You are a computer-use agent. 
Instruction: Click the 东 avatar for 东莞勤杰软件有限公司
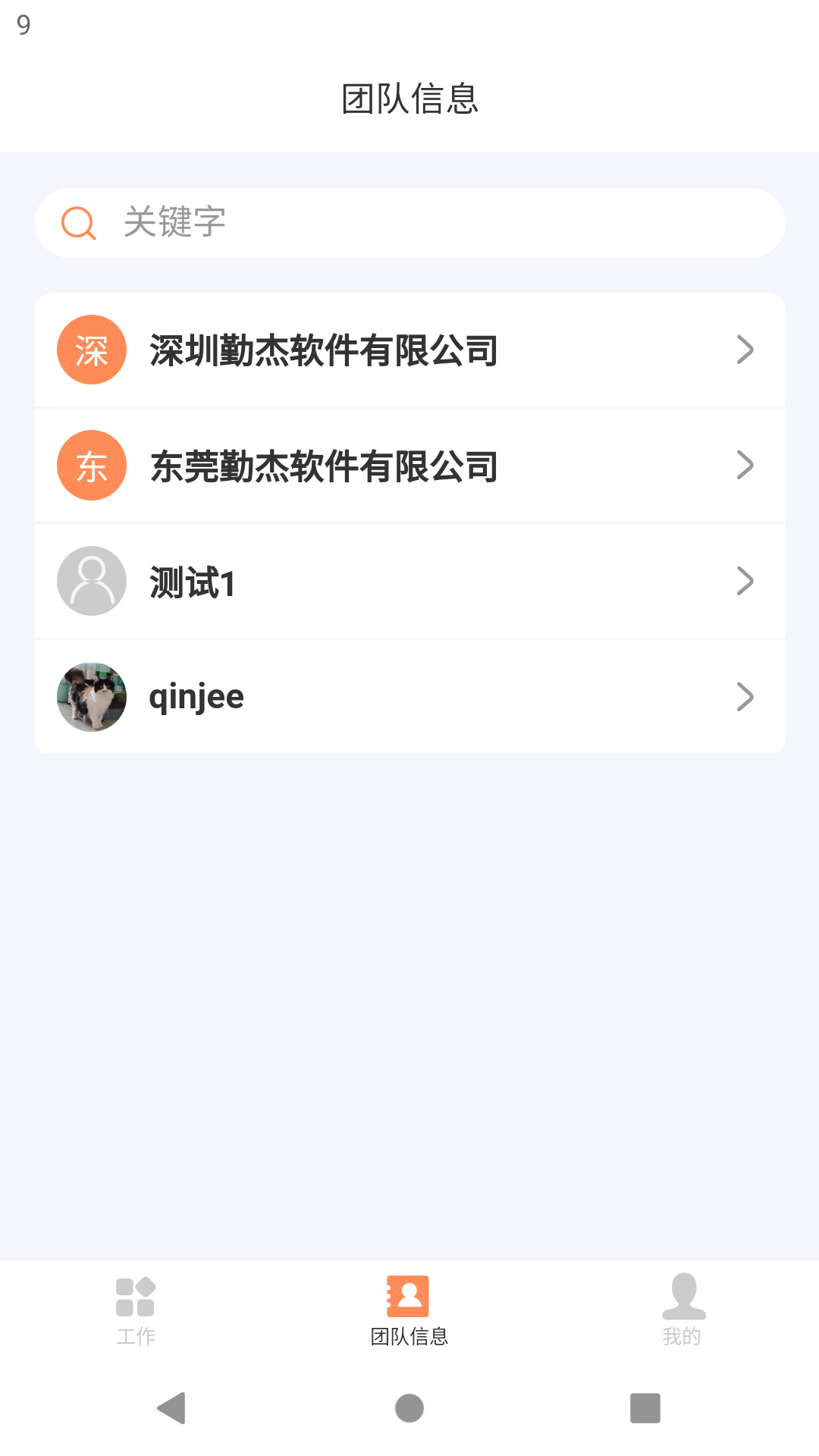(x=91, y=465)
